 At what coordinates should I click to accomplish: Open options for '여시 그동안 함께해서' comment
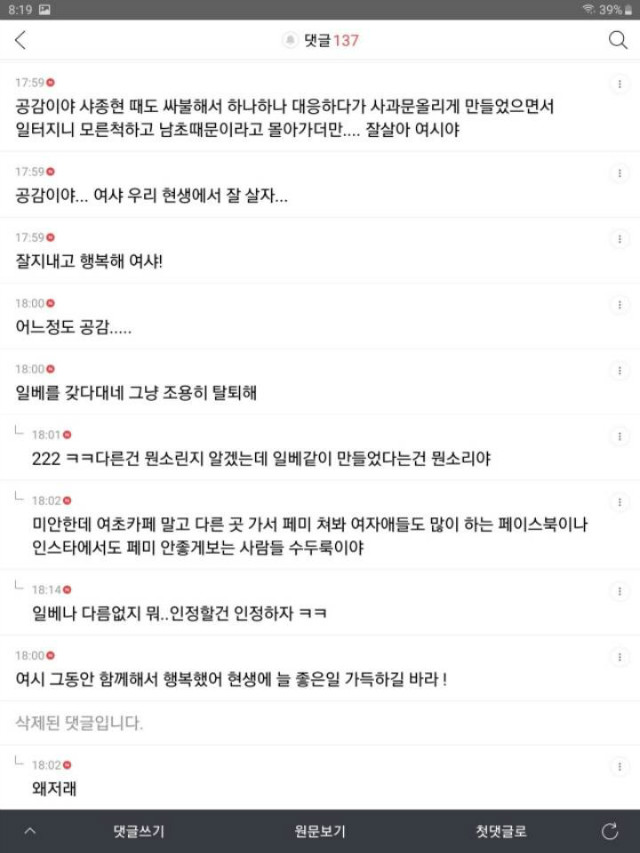tap(617, 657)
